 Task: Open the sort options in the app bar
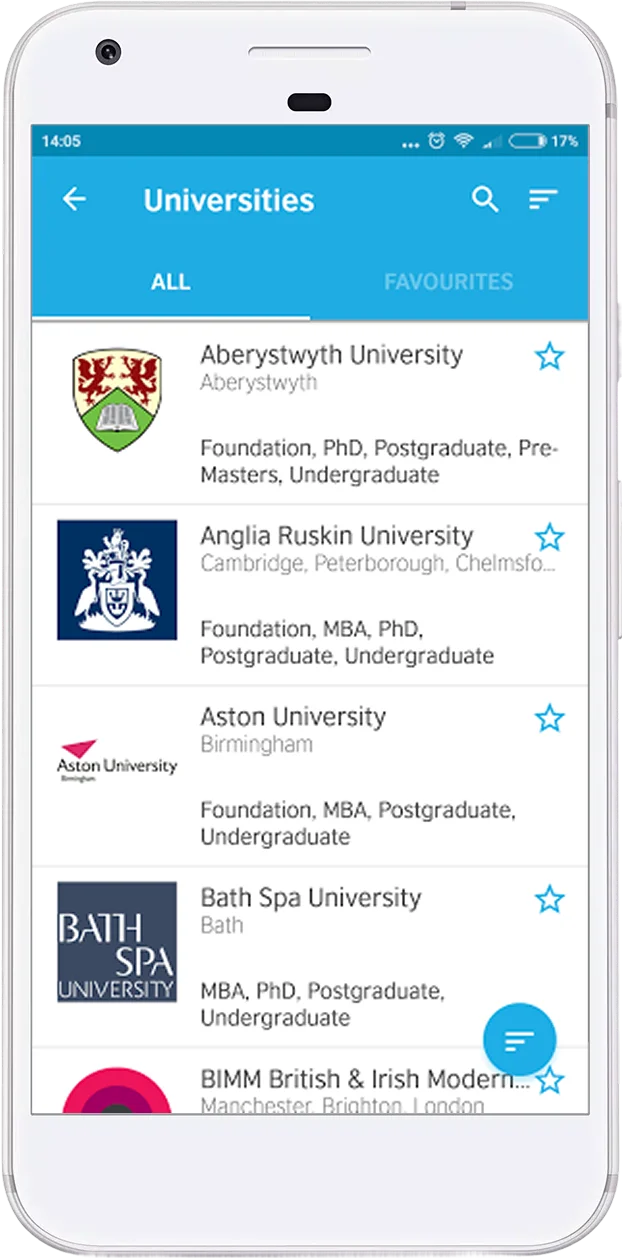pos(543,199)
